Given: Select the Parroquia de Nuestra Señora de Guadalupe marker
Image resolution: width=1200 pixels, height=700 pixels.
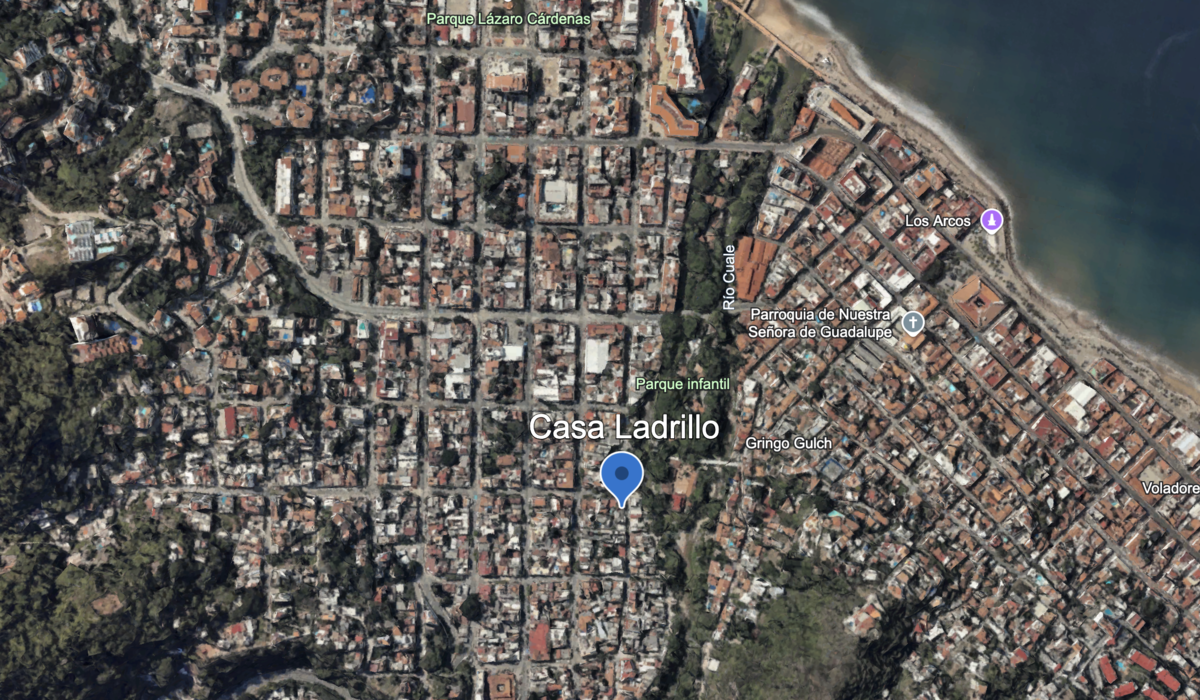Looking at the screenshot, I should 912,322.
